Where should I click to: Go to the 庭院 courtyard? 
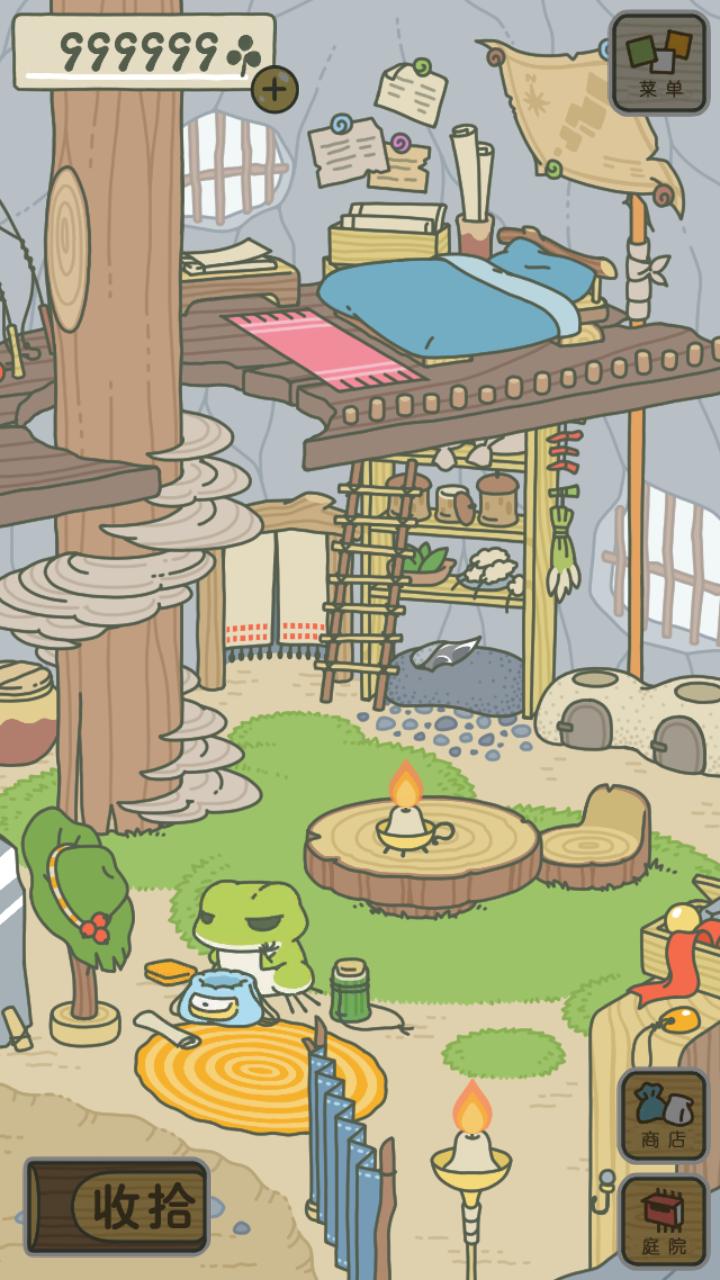tap(663, 1221)
